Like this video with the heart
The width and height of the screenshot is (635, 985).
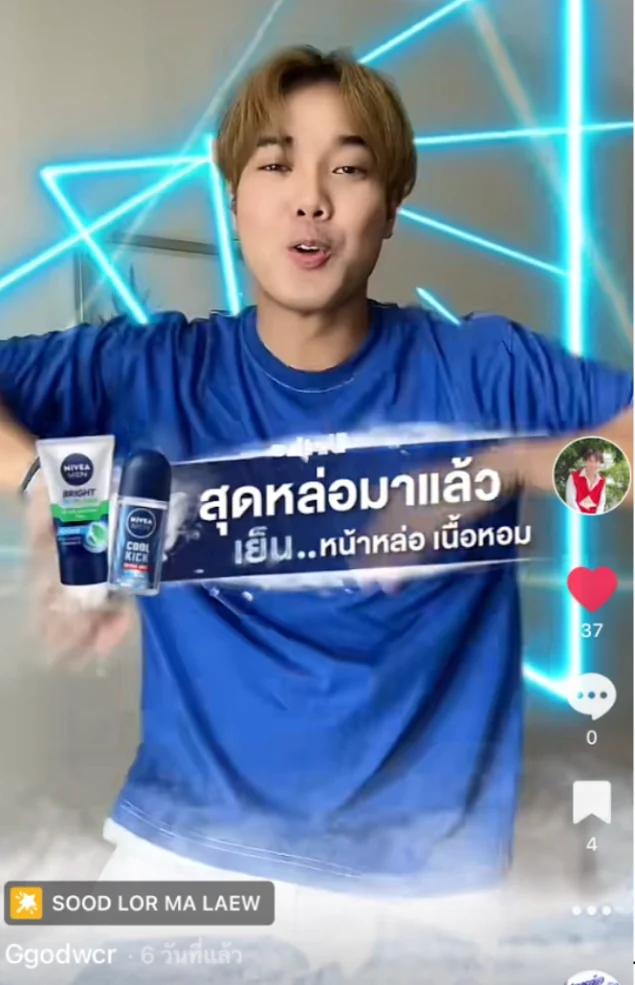tap(592, 589)
